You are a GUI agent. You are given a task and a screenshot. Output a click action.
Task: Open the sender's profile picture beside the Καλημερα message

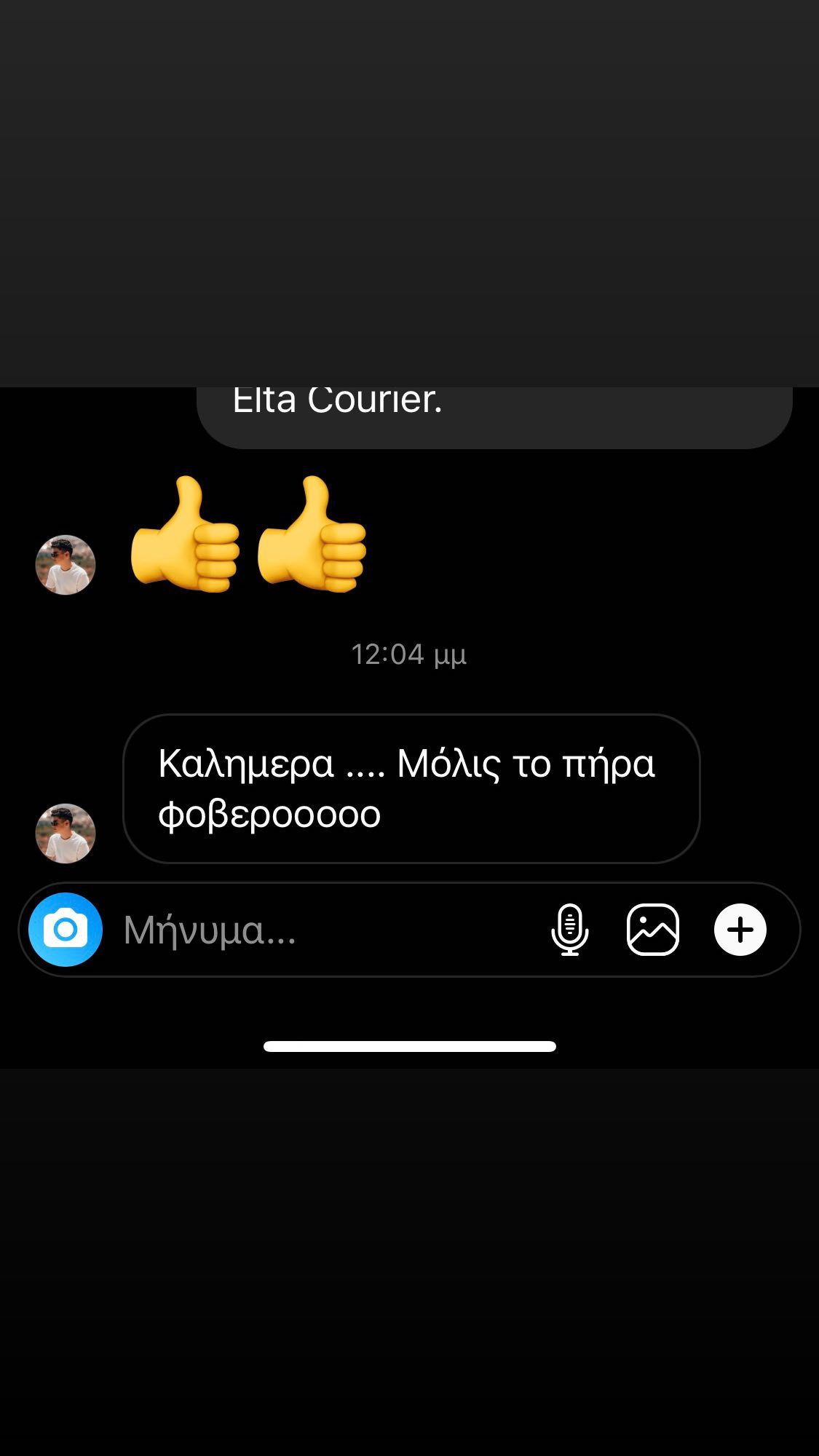[66, 834]
